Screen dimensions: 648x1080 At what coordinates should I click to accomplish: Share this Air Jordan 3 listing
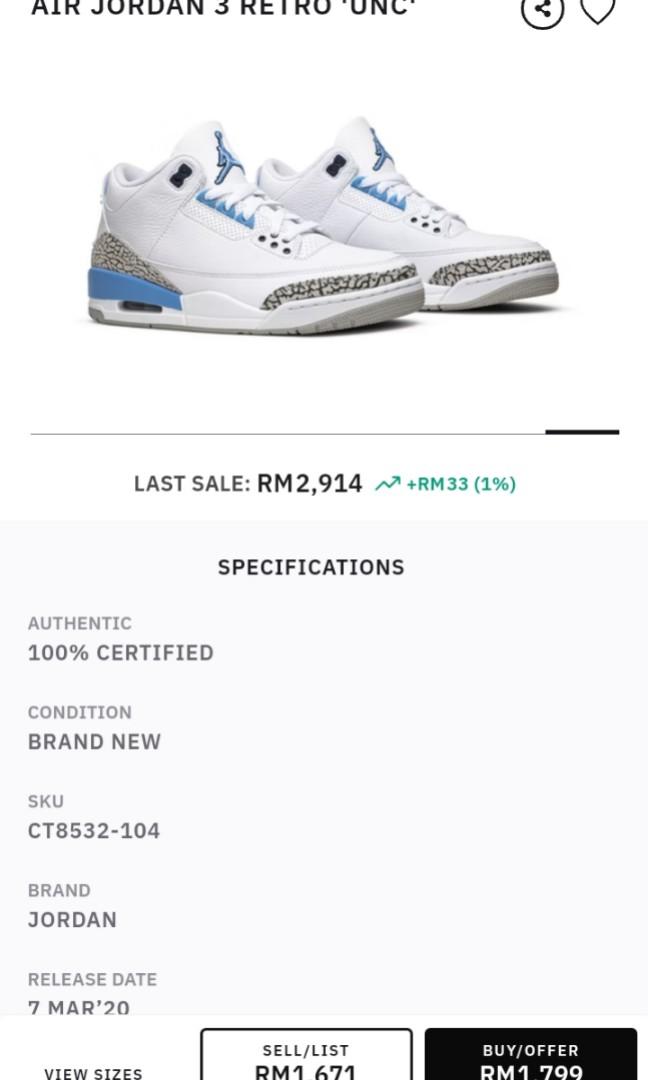click(542, 10)
